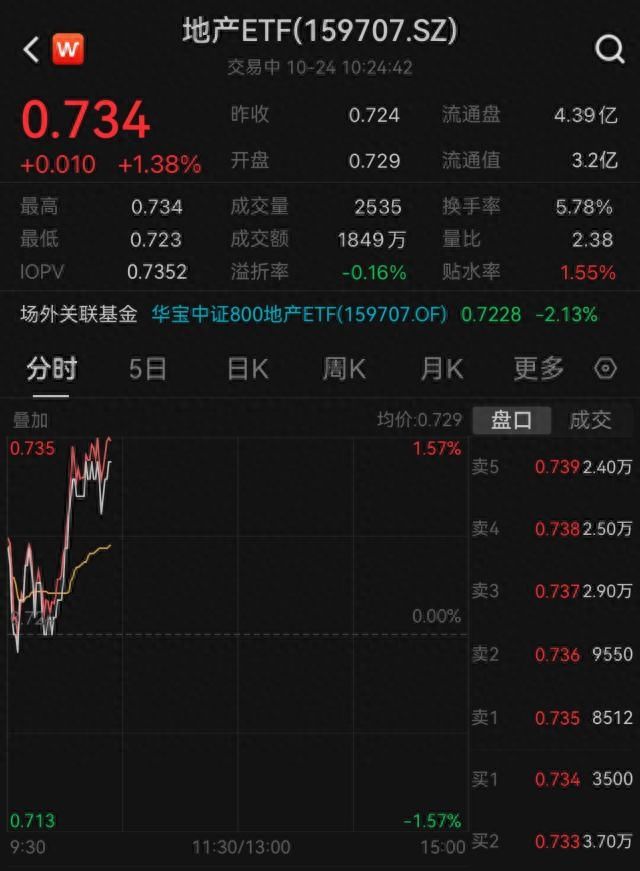The height and width of the screenshot is (871, 640).
Task: Go back with the arrow icon
Action: coord(31,49)
